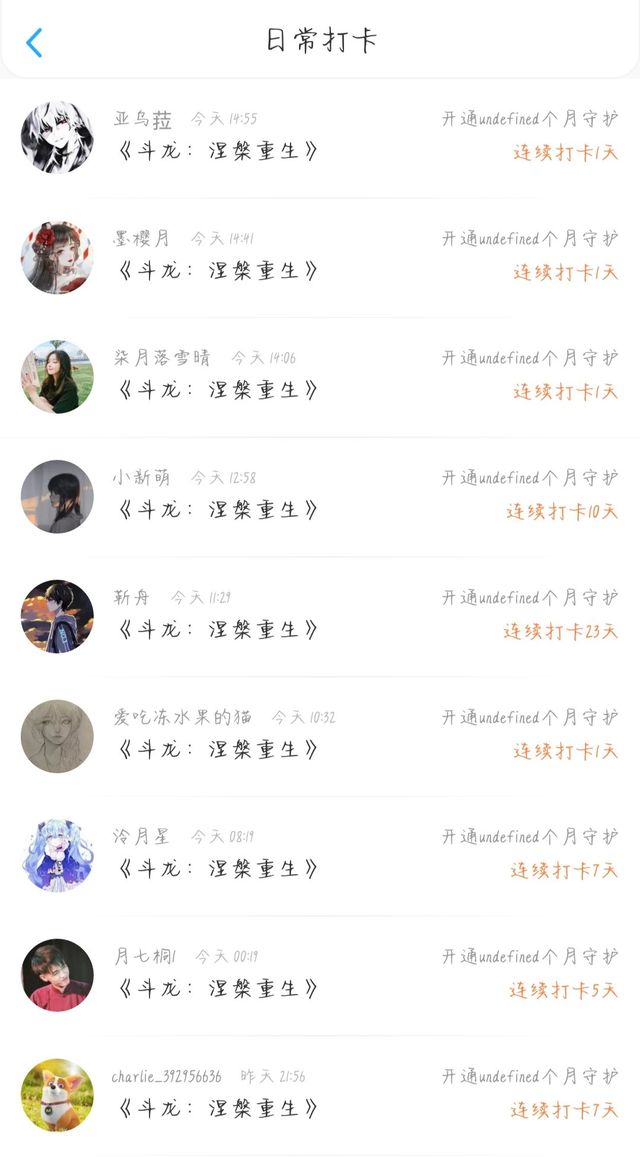Image resolution: width=640 pixels, height=1157 pixels.
Task: Open 泠月星's check-in entry
Action: (x=320, y=856)
